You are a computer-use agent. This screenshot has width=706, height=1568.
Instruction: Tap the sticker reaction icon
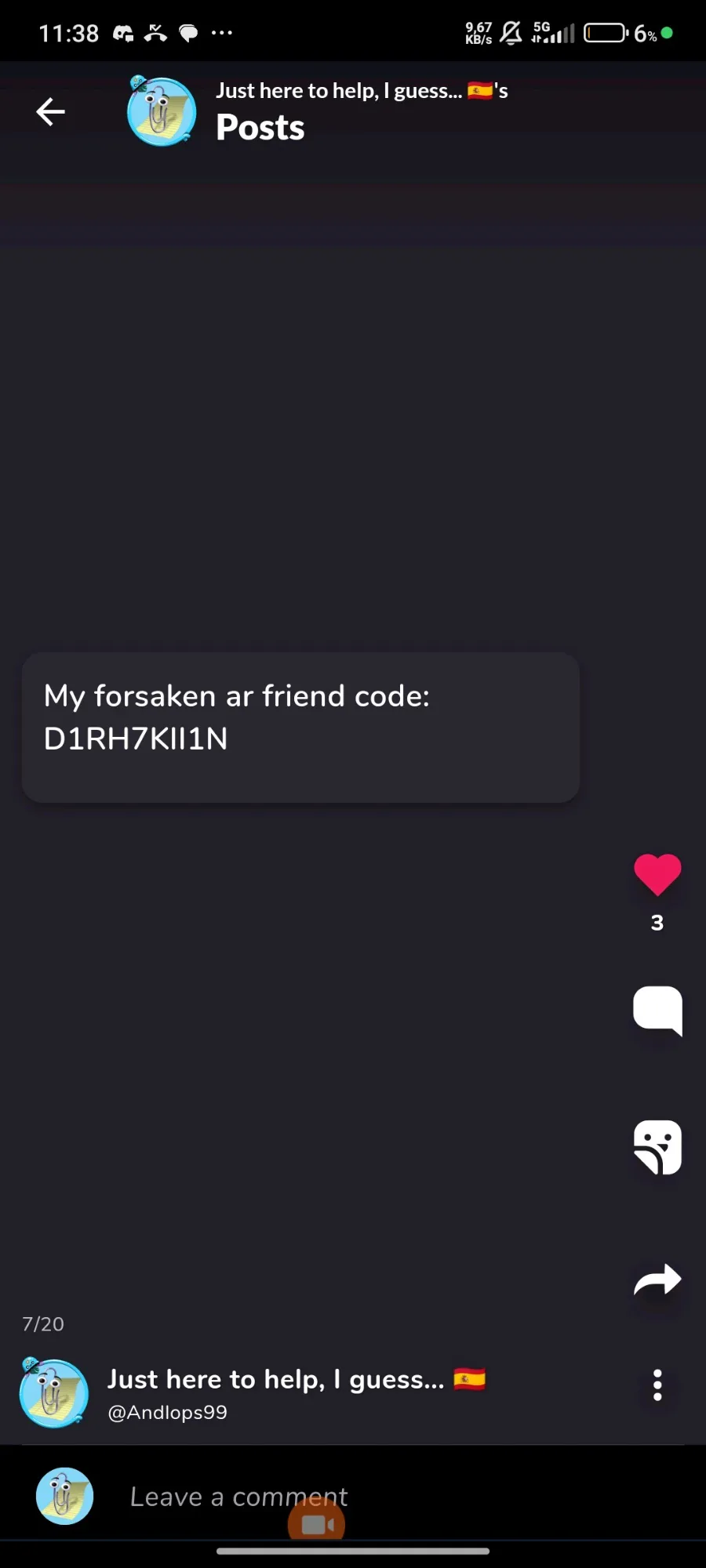657,1147
